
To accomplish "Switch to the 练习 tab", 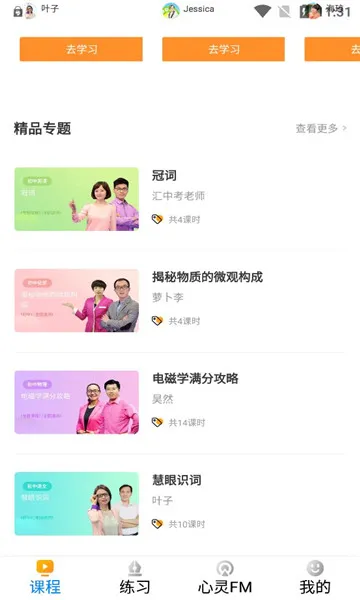I will pyautogui.click(x=135, y=578).
